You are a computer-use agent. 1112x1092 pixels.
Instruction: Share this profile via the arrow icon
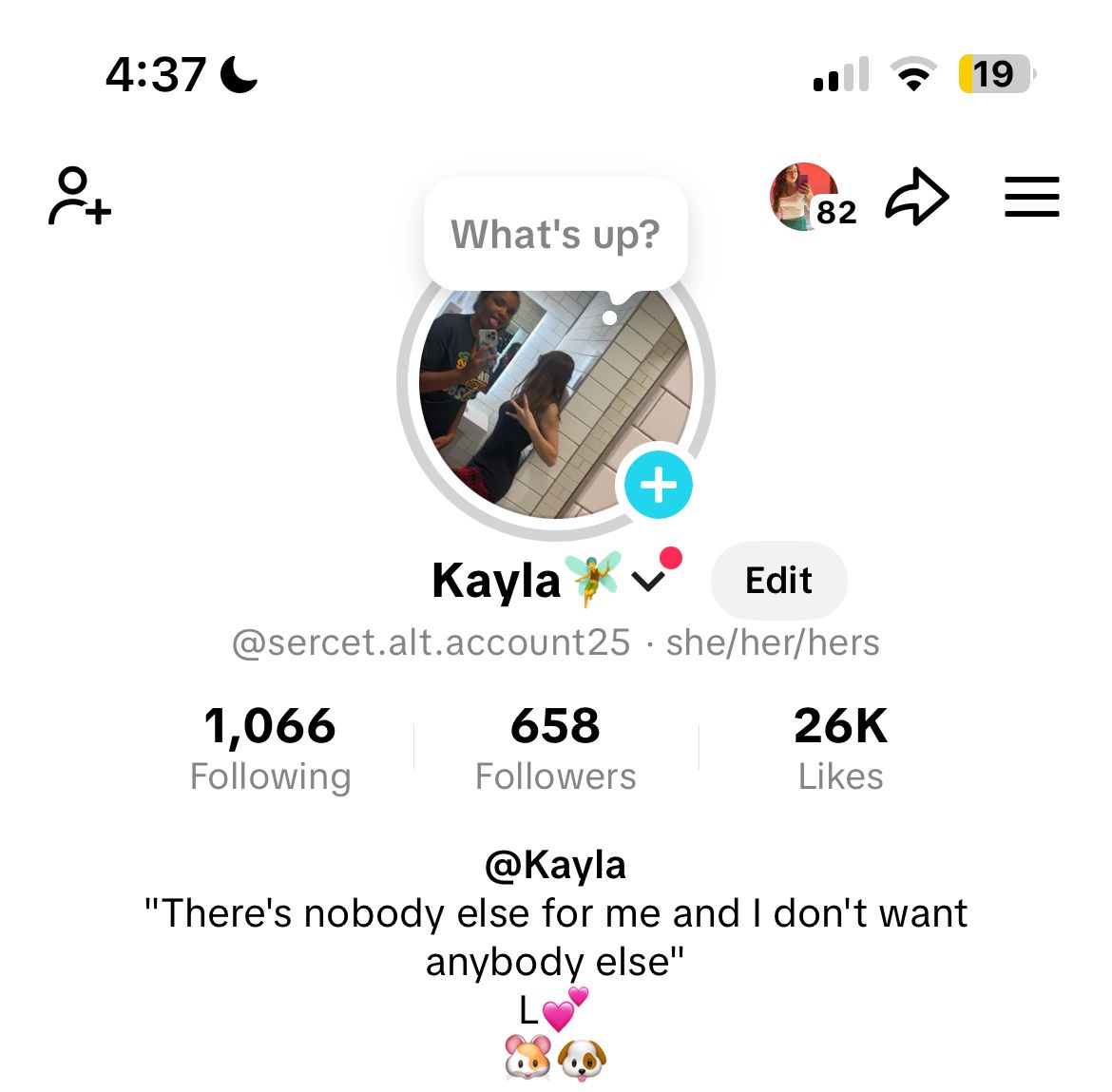tap(916, 198)
